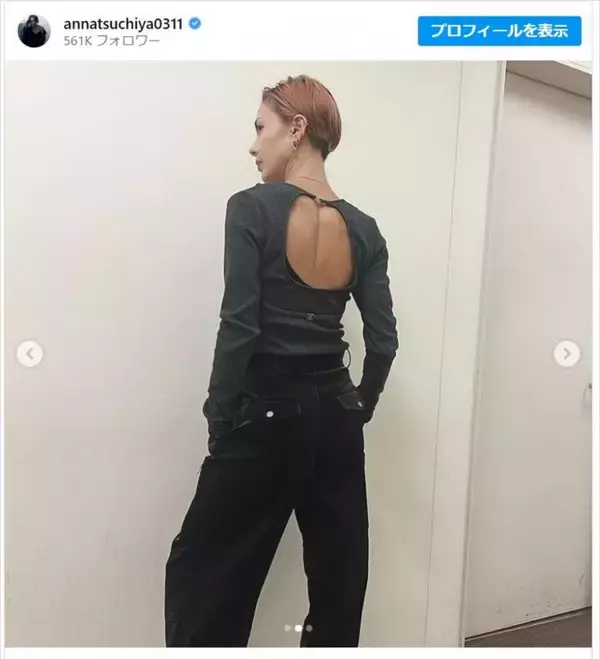Open the annatsuchiya0311 username link
Viewport: 600px width, 659px height.
click(124, 22)
